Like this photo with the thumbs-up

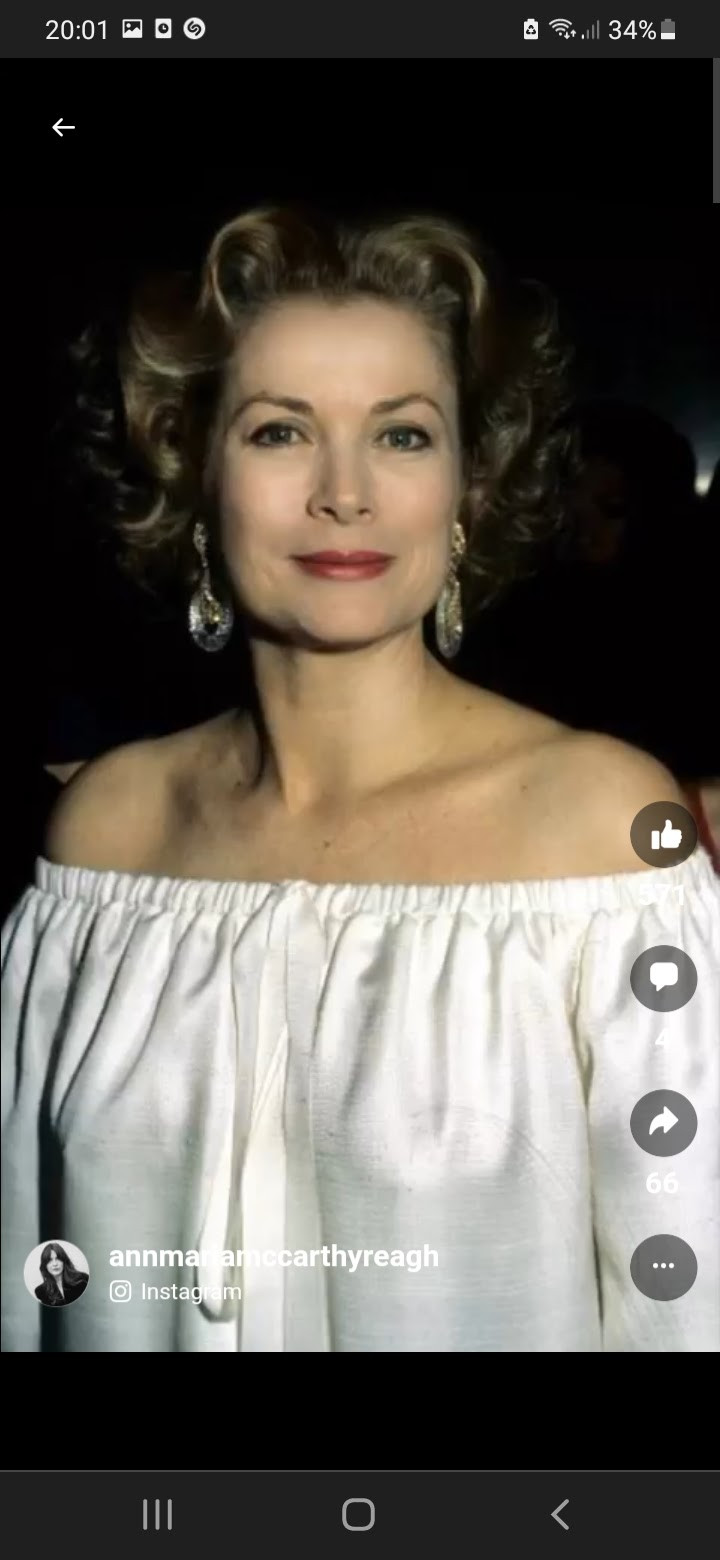click(664, 834)
